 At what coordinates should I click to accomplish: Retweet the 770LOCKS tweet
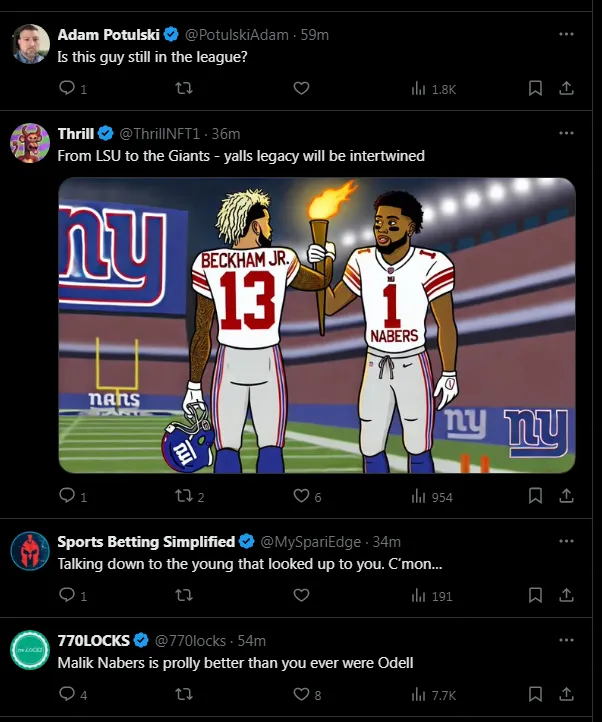point(184,694)
